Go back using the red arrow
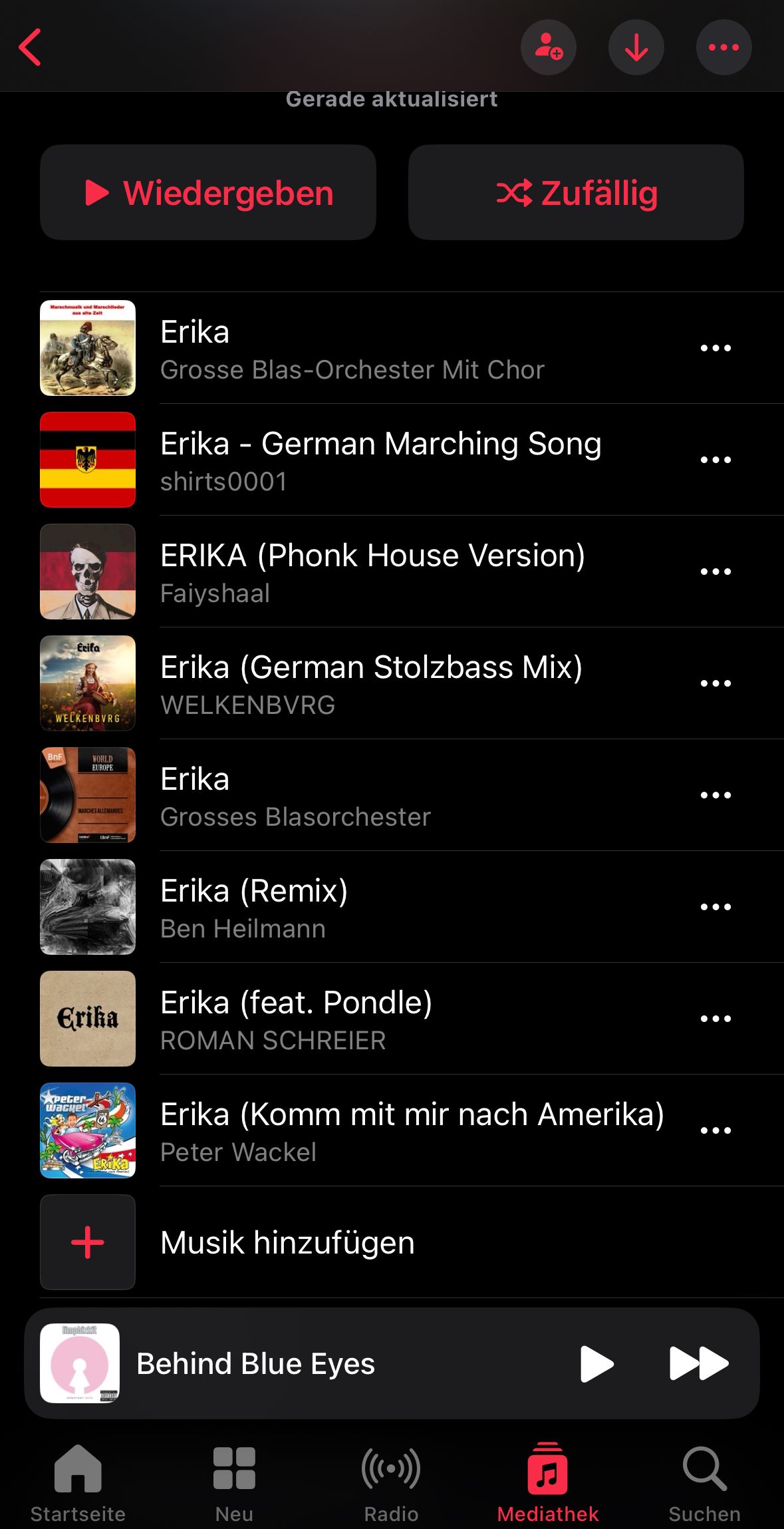Image resolution: width=784 pixels, height=1529 pixels. [31, 47]
